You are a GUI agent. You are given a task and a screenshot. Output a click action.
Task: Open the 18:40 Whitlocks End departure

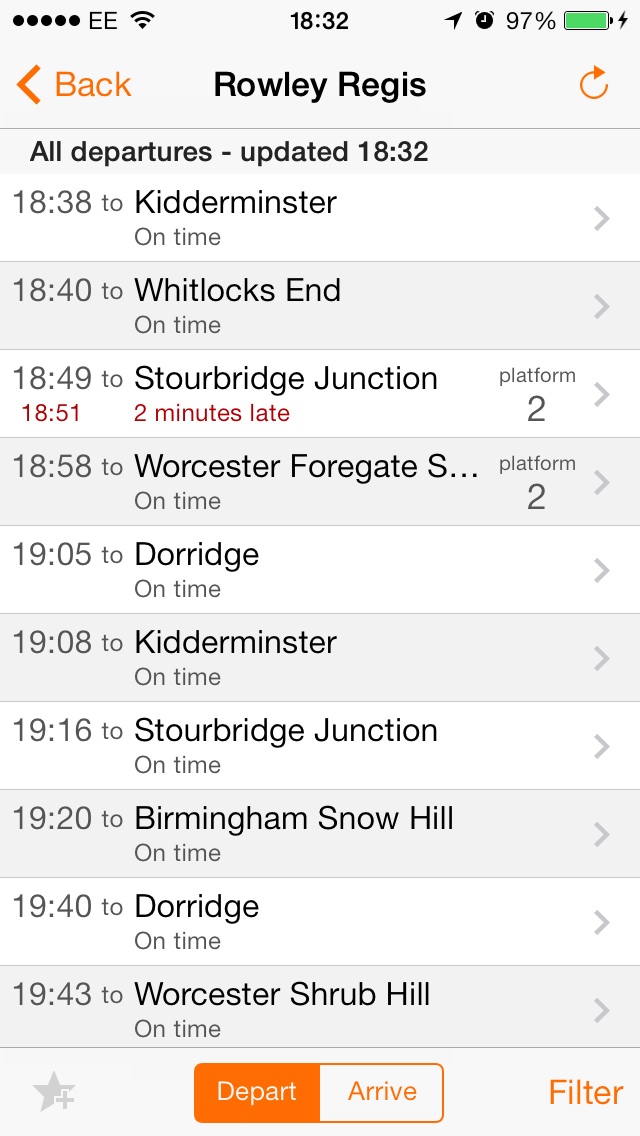pyautogui.click(x=320, y=306)
